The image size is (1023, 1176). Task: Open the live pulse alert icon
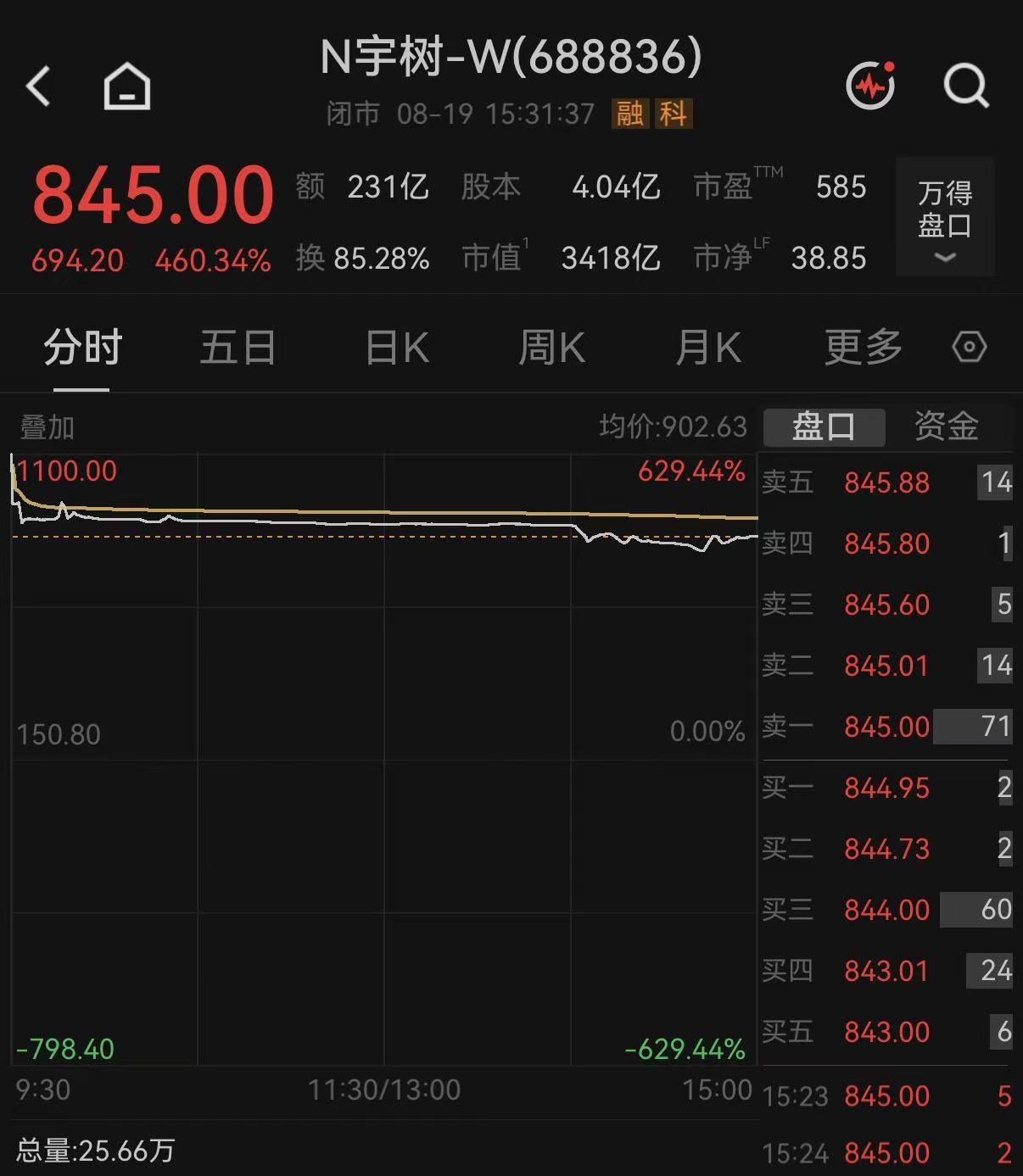871,85
